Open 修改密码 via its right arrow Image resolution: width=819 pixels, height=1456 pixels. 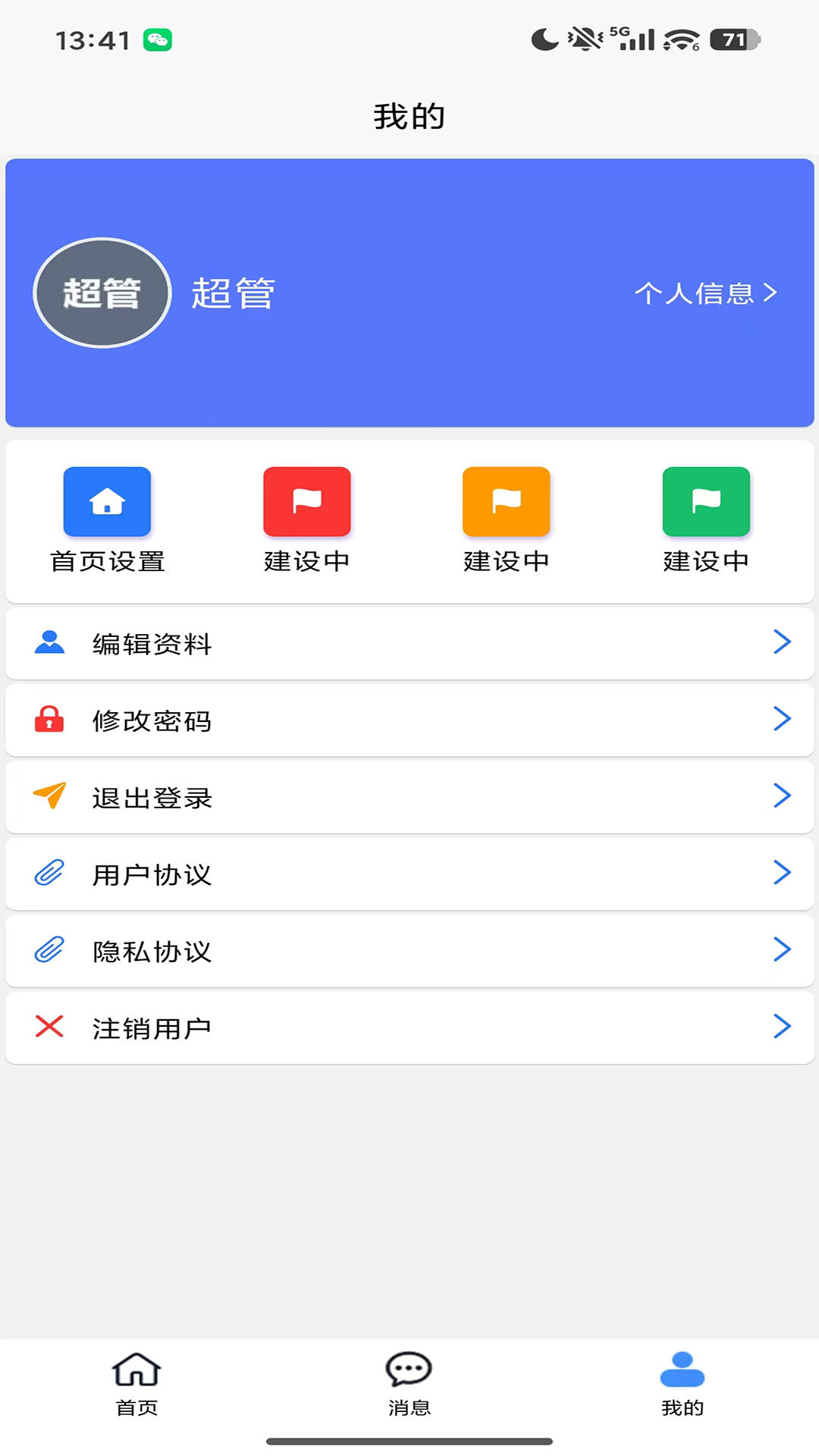tap(782, 720)
